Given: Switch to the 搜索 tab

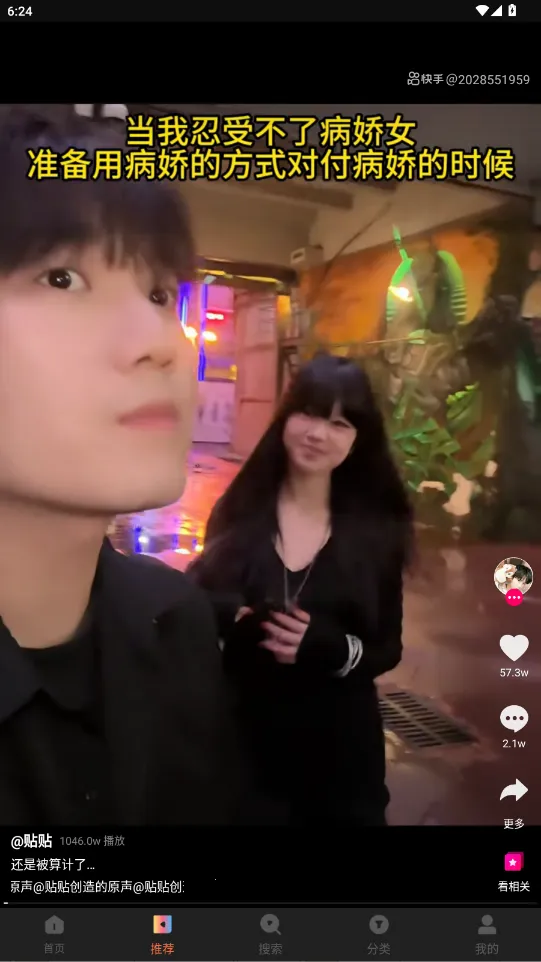Looking at the screenshot, I should click(270, 934).
